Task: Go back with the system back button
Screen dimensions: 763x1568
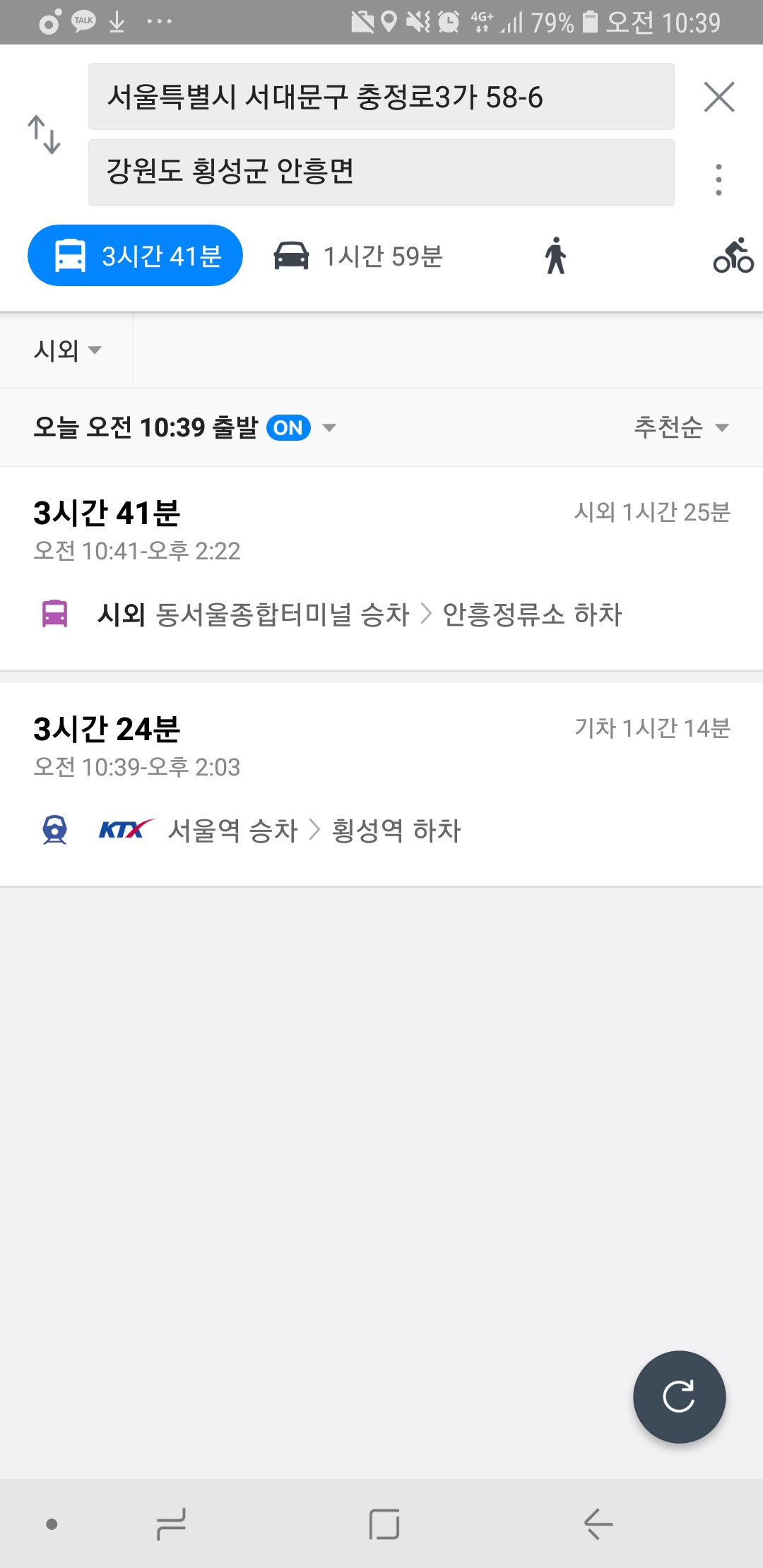Action: [598, 1524]
